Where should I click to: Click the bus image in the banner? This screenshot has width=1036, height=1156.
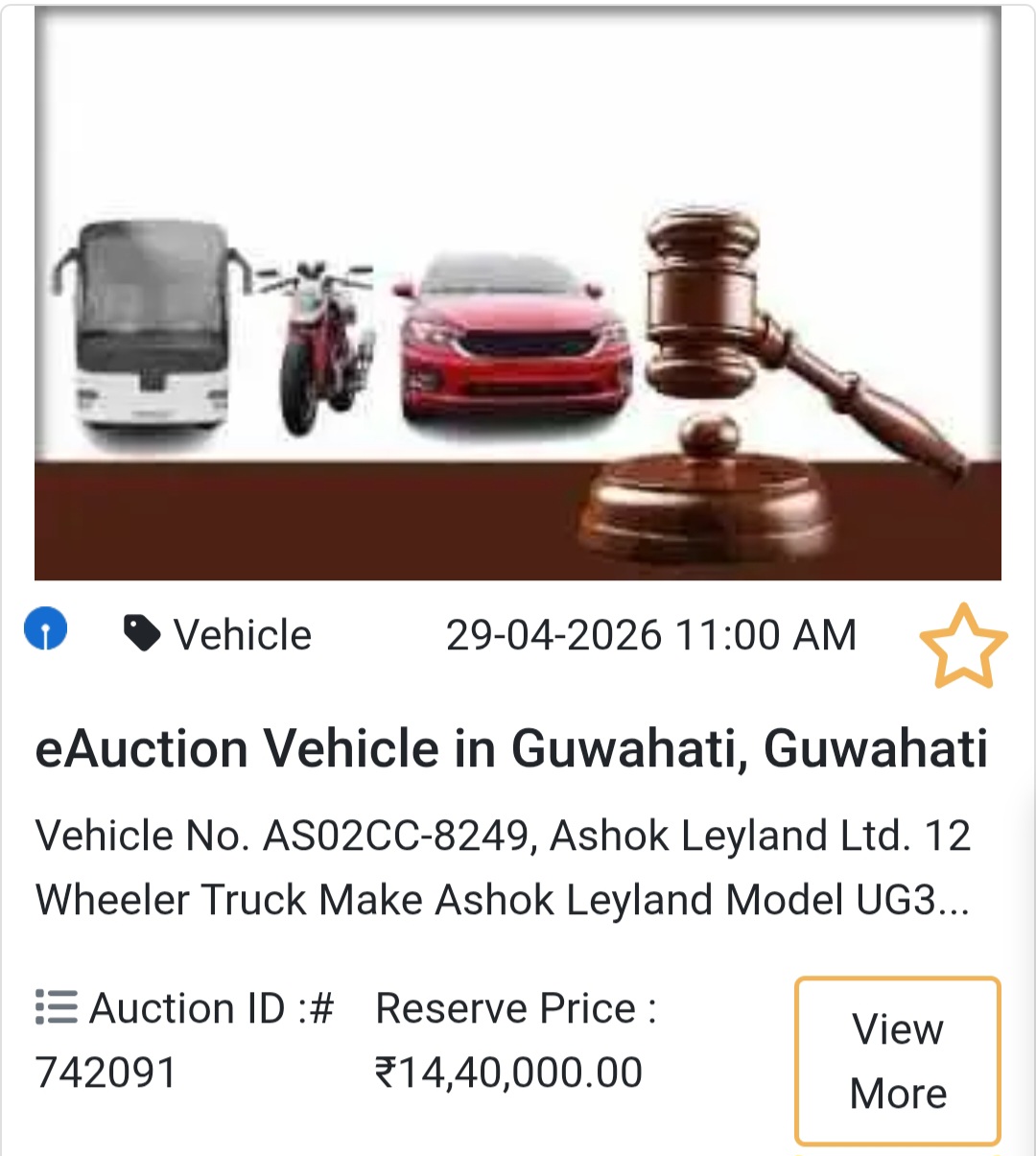[153, 326]
